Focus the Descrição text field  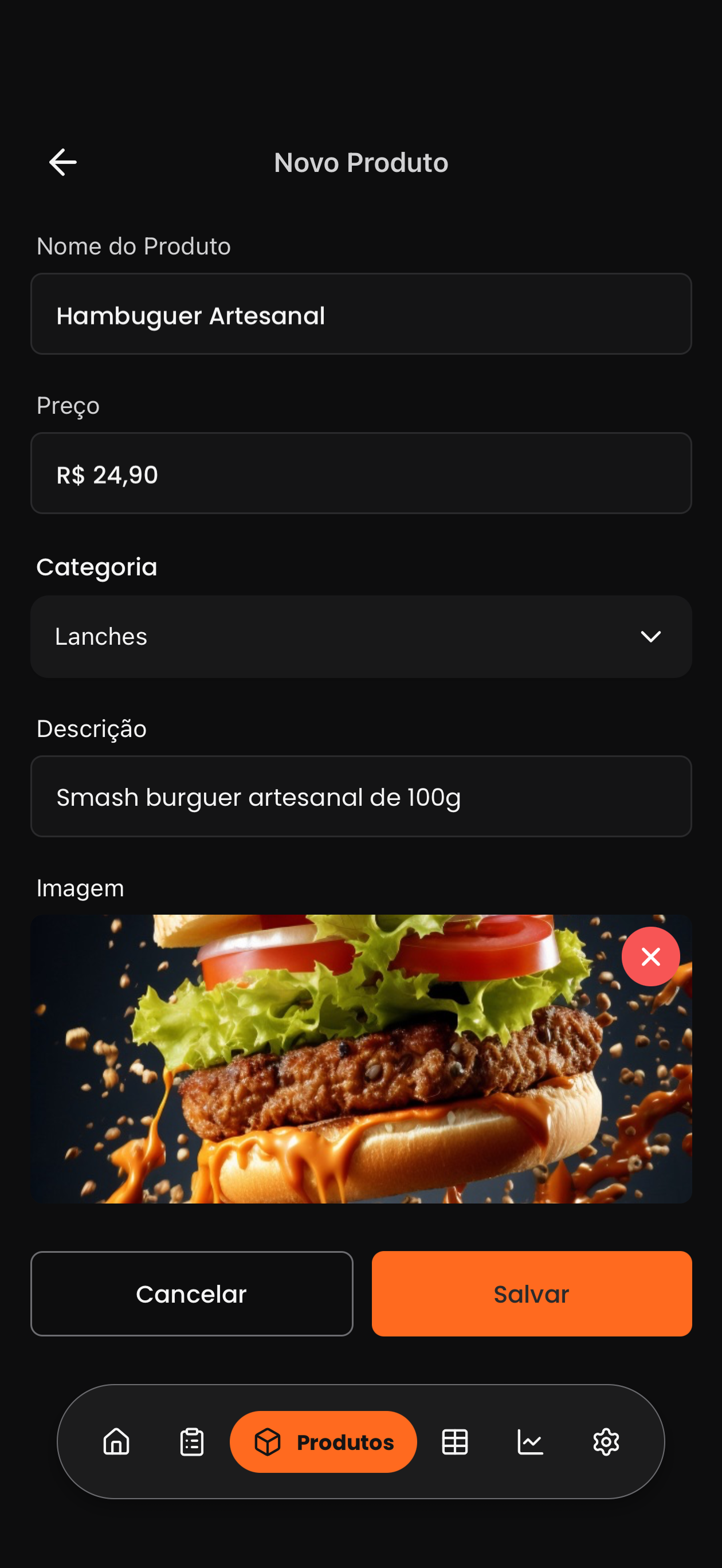(x=360, y=796)
